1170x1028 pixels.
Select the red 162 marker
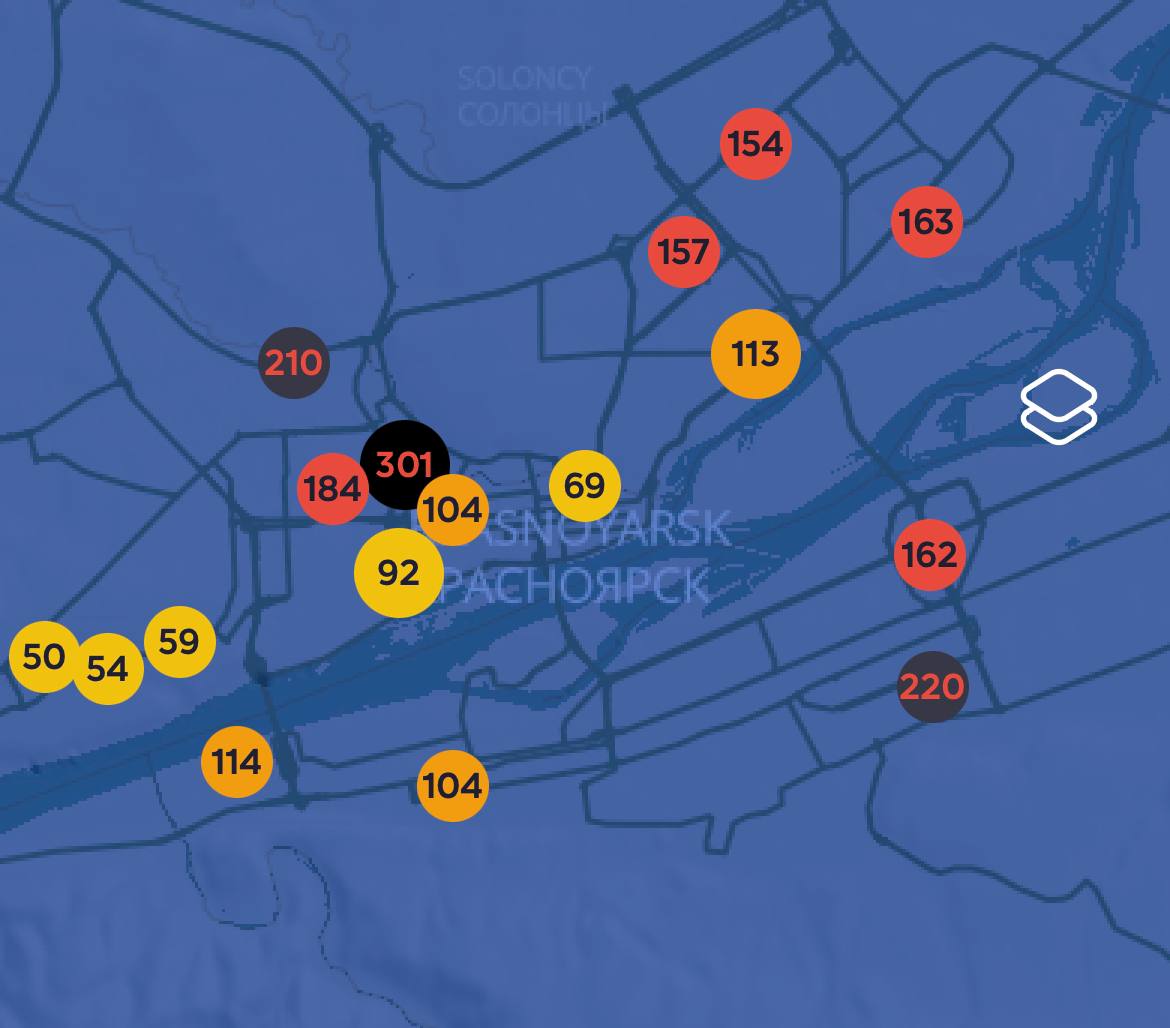tap(929, 554)
